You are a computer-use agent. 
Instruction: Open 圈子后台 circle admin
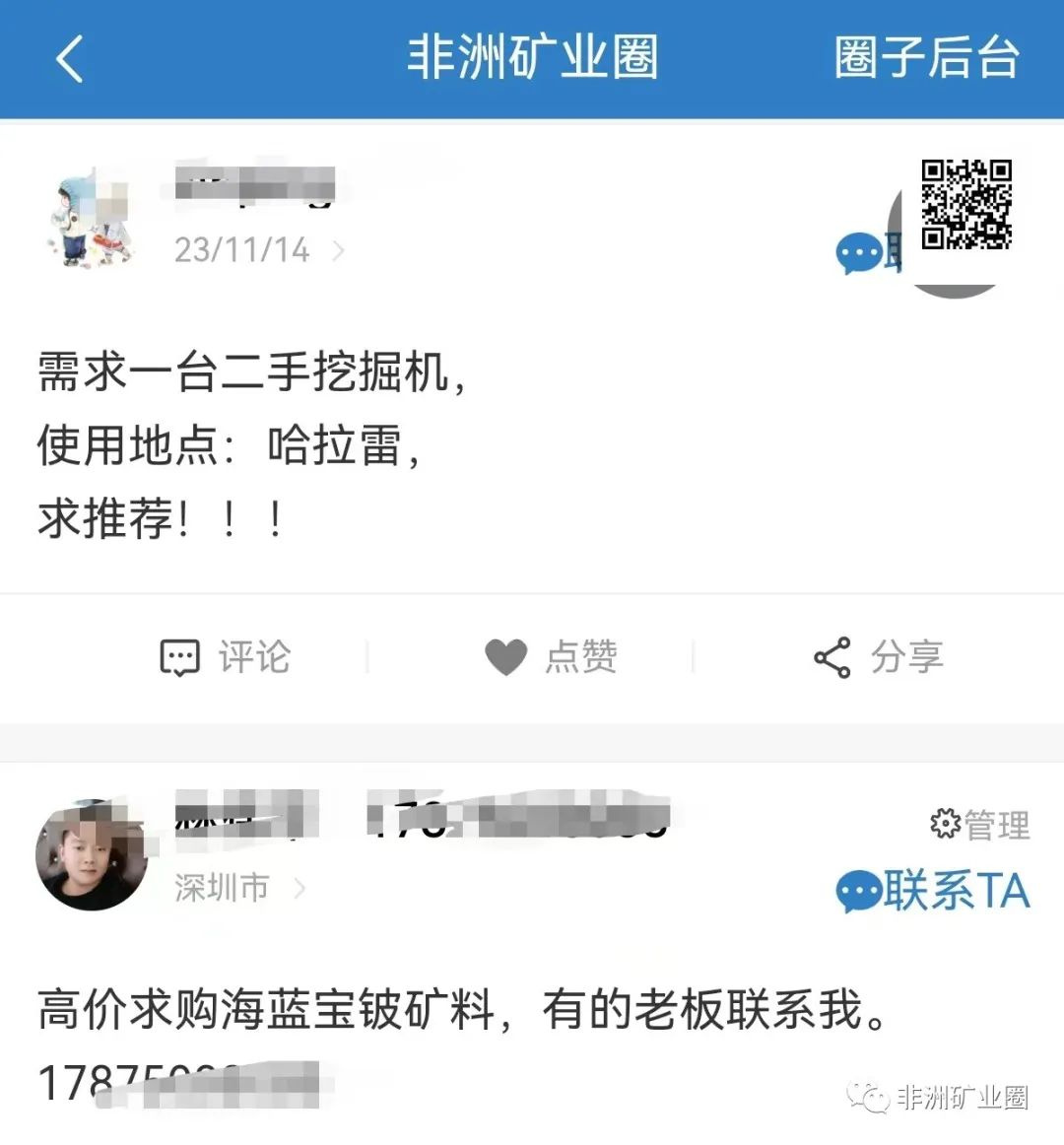point(926,58)
